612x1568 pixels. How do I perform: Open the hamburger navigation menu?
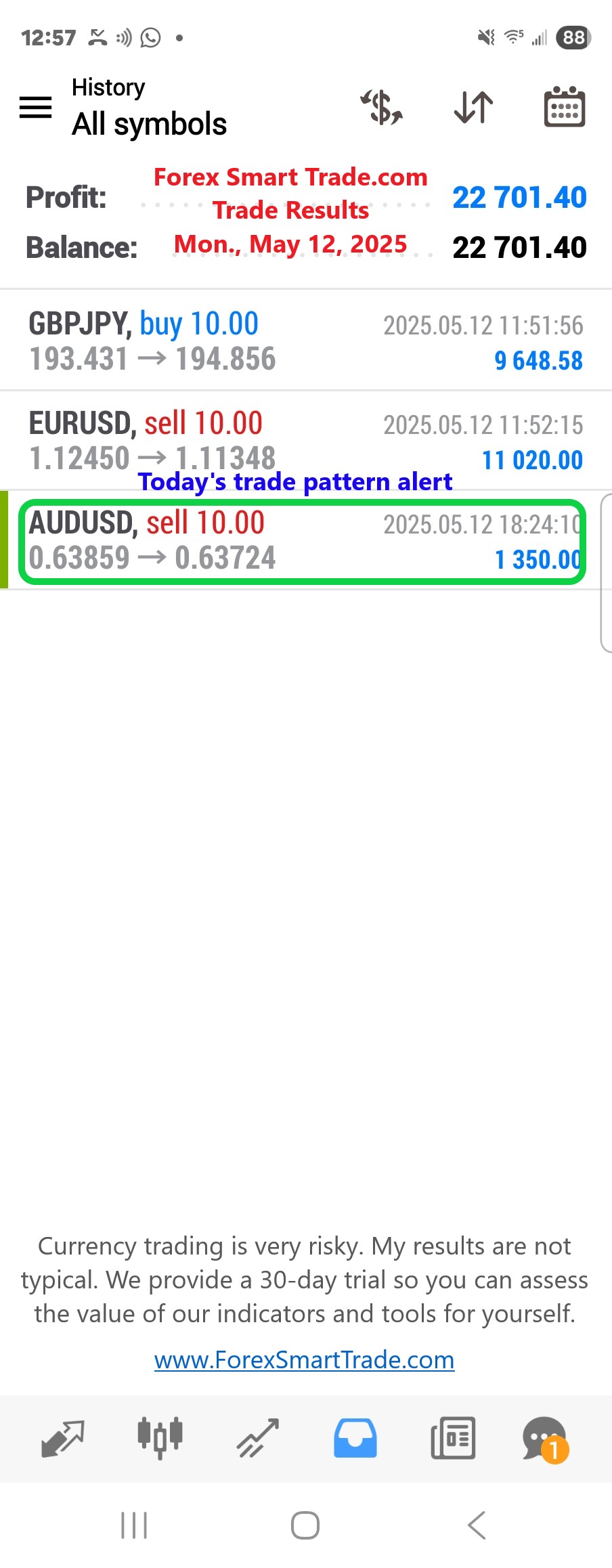click(x=35, y=107)
